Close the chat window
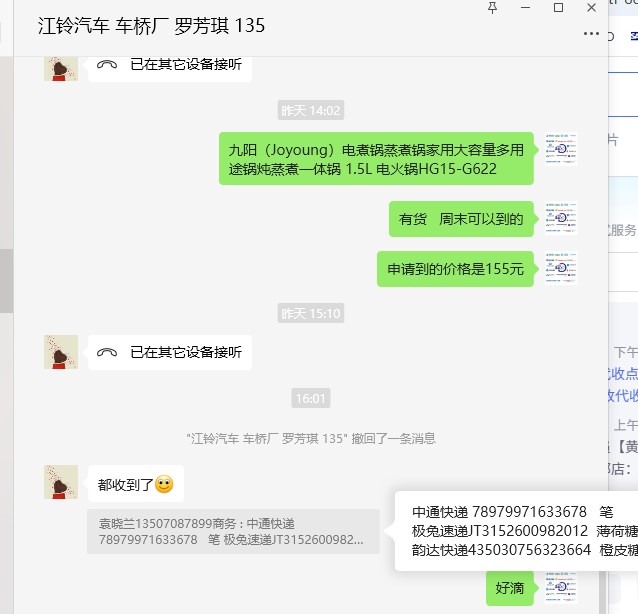Image resolution: width=638 pixels, height=614 pixels. click(x=591, y=8)
